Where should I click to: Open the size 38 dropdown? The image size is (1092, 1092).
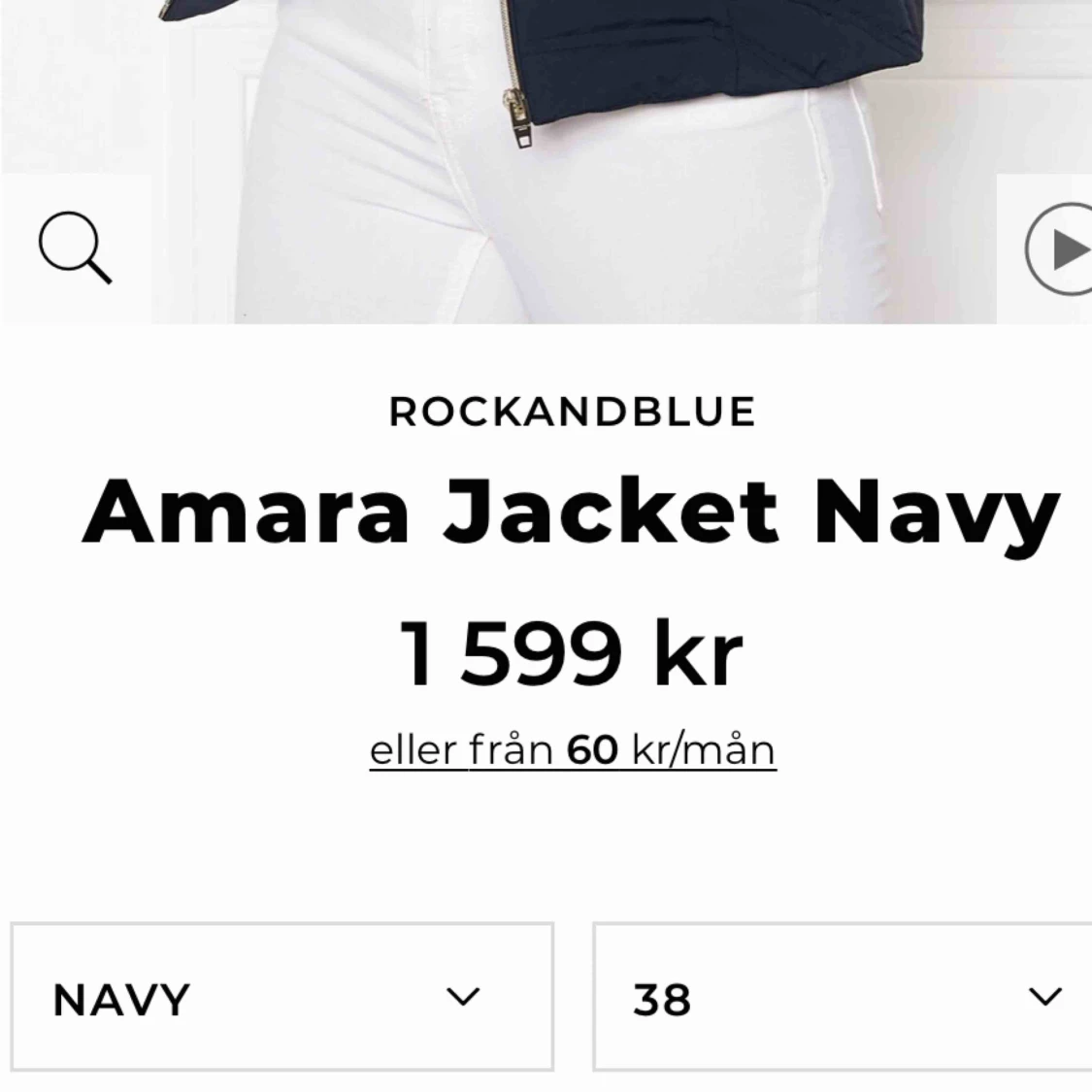(x=842, y=997)
